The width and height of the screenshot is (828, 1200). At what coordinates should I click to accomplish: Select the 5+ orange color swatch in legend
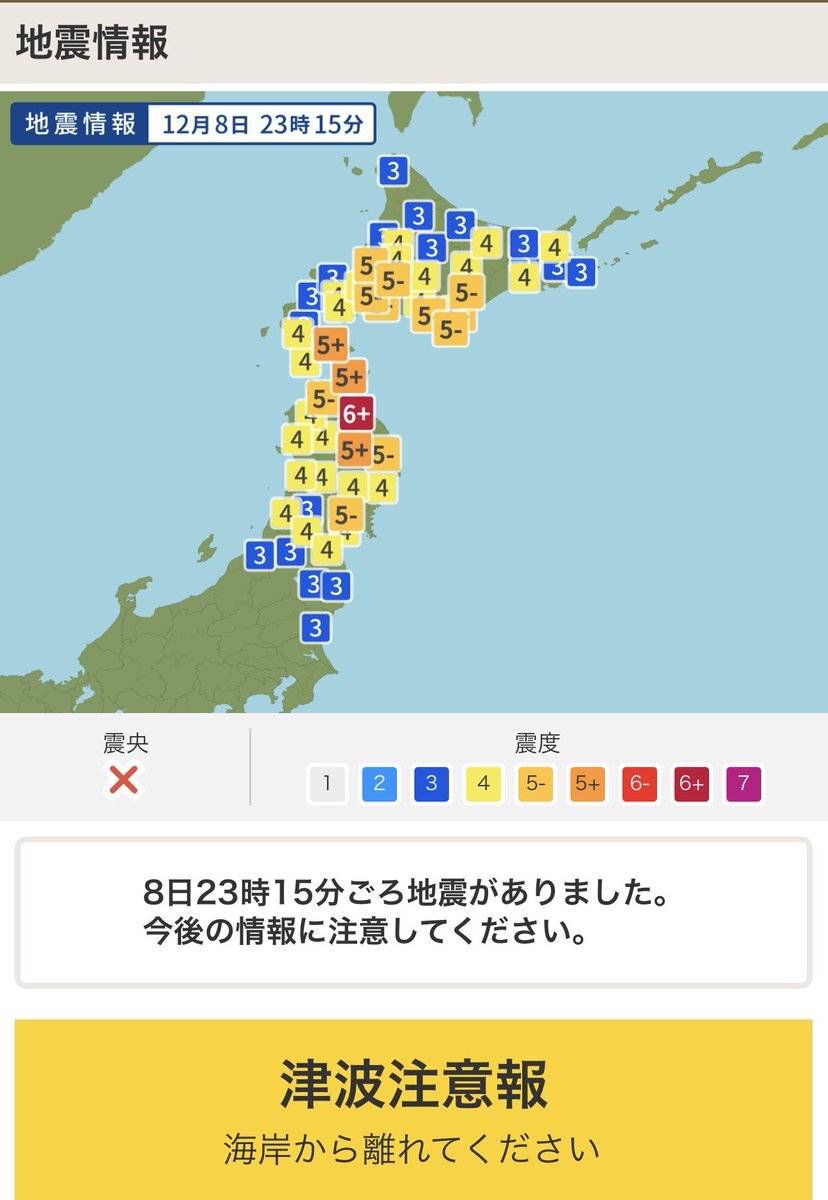(586, 783)
